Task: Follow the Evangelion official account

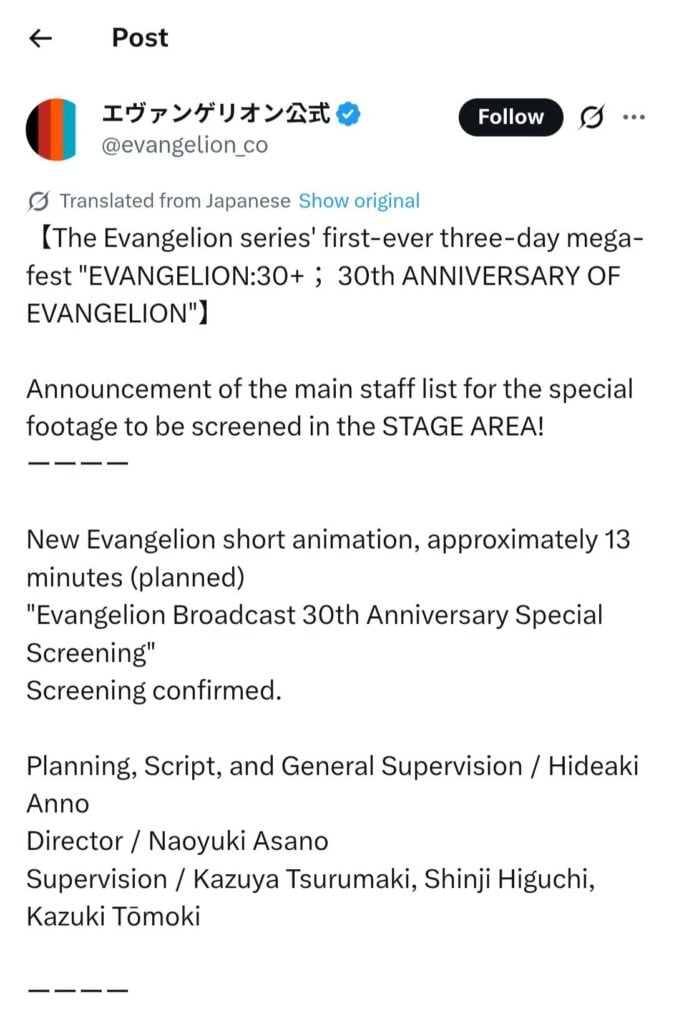Action: (x=510, y=117)
